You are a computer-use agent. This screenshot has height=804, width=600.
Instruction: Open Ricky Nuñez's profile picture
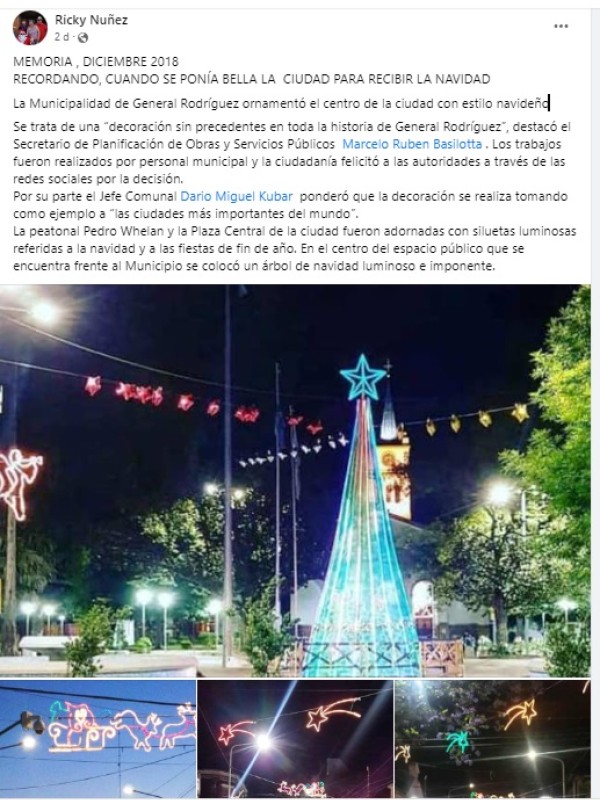tap(30, 28)
